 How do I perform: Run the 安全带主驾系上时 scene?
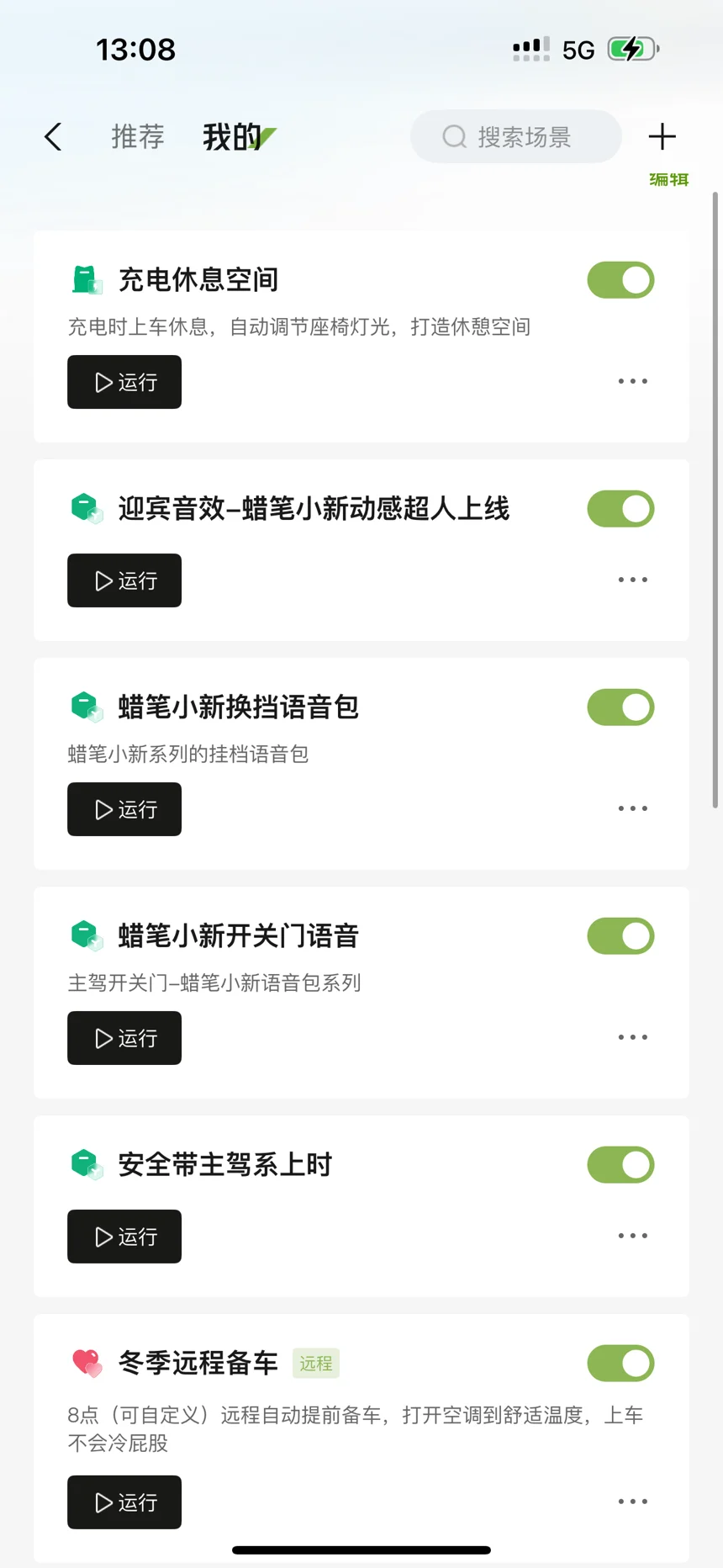[124, 1237]
